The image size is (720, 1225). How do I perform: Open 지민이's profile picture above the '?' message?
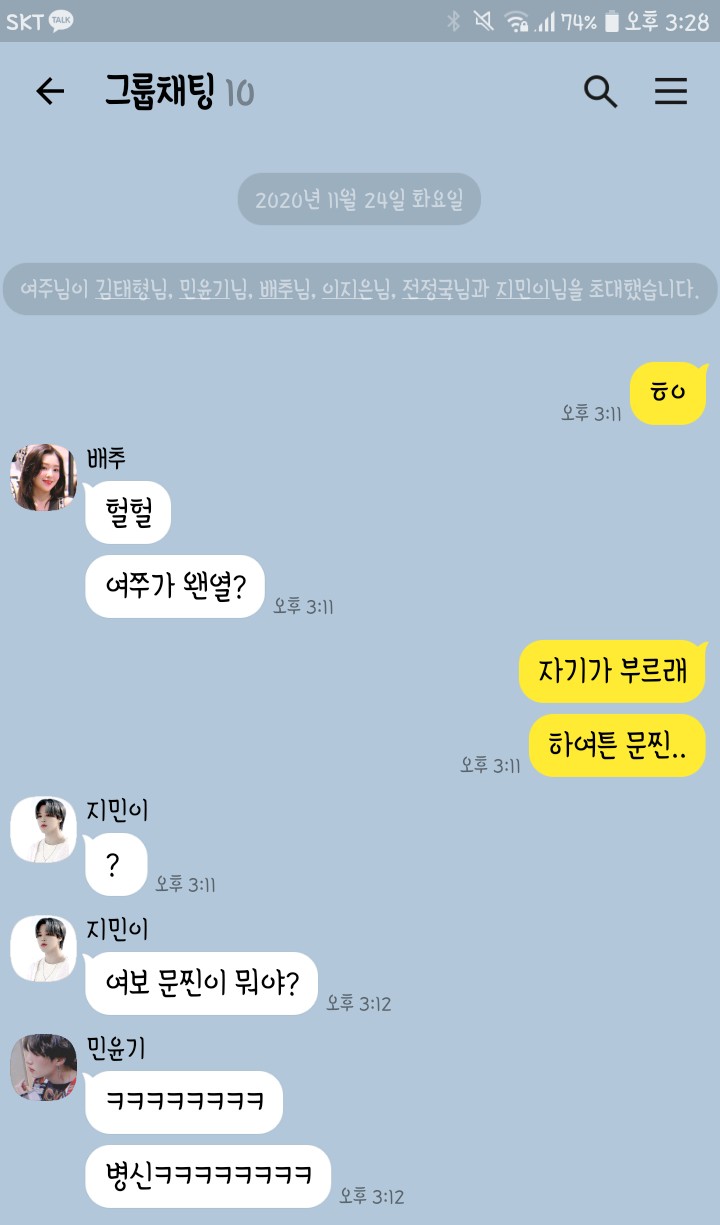pos(44,829)
